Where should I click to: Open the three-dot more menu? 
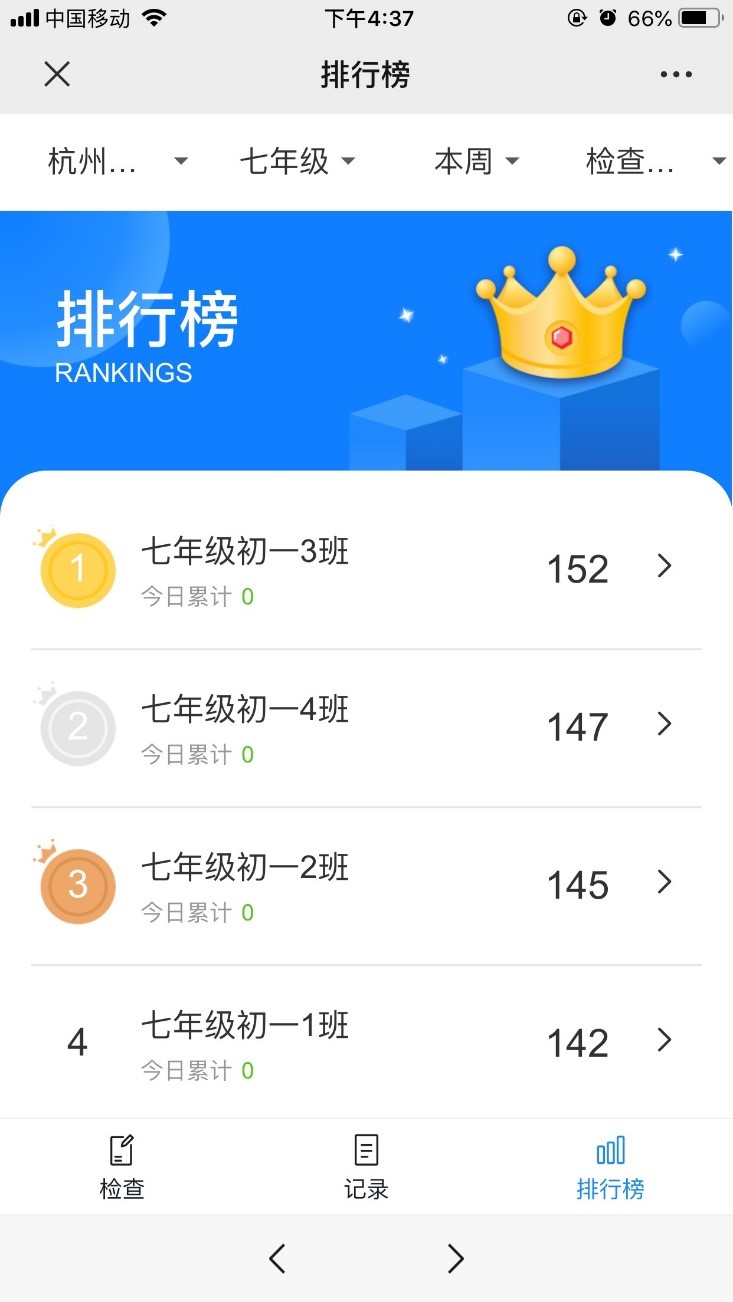tap(676, 74)
